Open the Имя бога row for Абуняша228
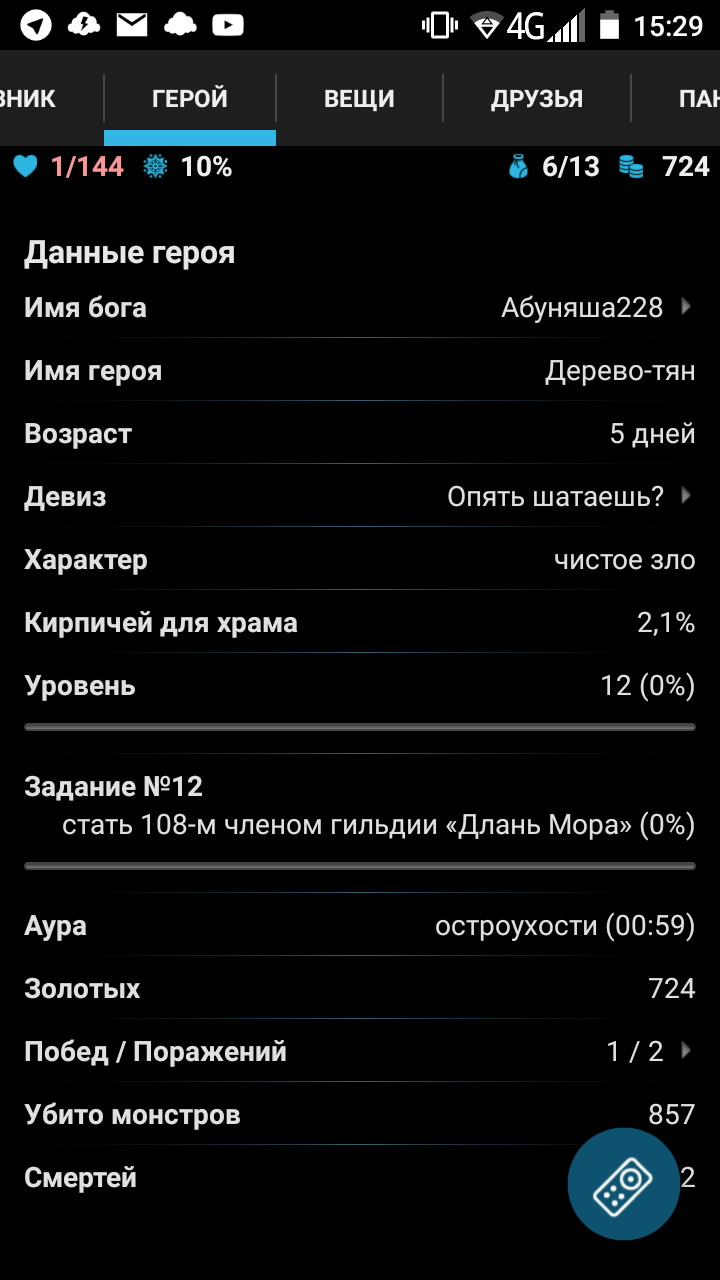The width and height of the screenshot is (720, 1280). click(360, 307)
